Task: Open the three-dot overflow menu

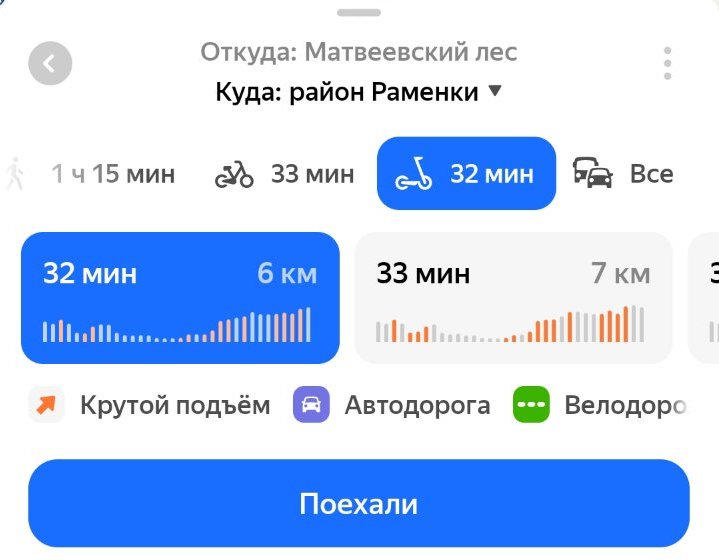Action: pyautogui.click(x=668, y=64)
